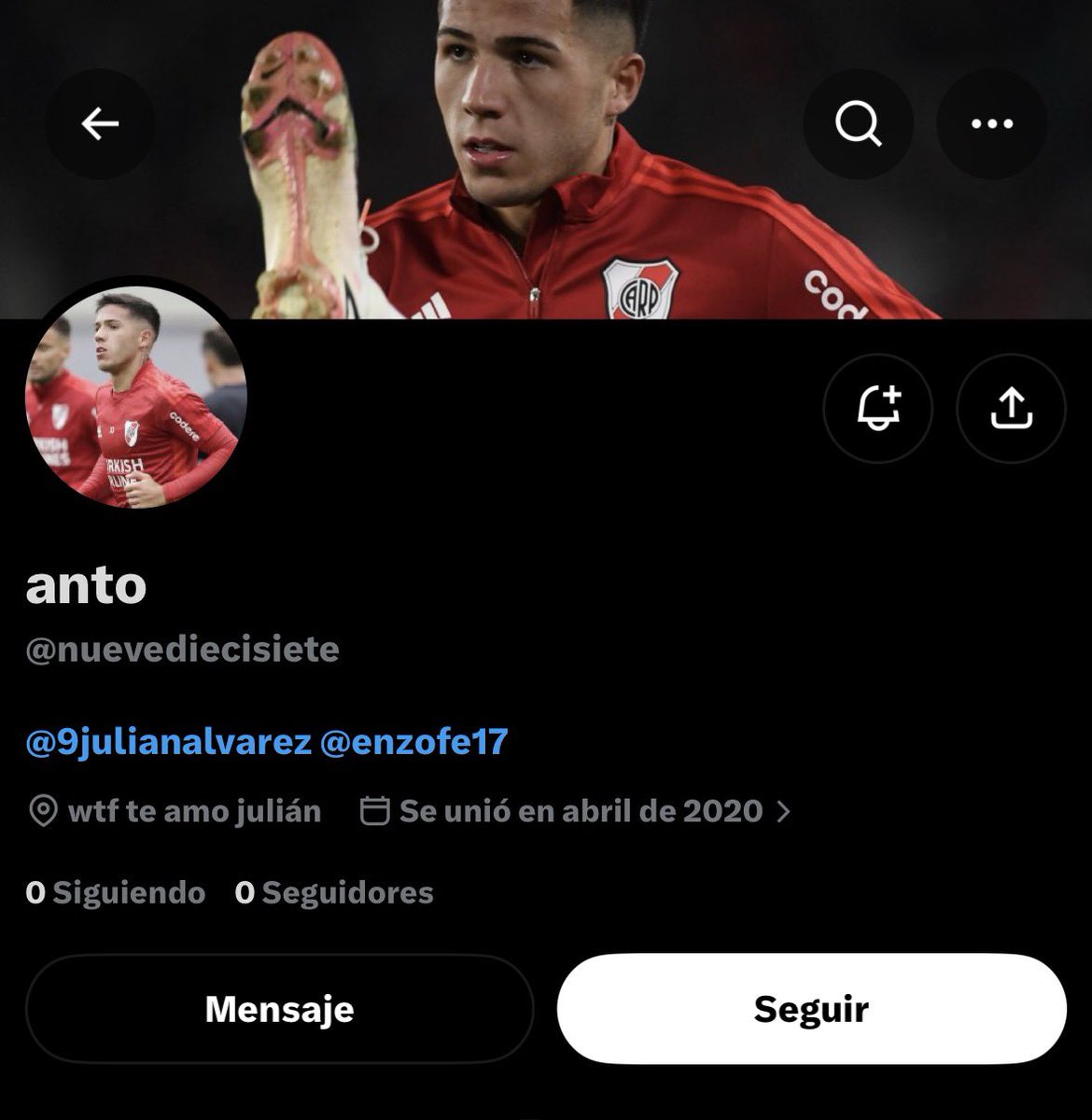The width and height of the screenshot is (1092, 1120).
Task: Follow anto with the Seguir button
Action: click(x=811, y=1009)
